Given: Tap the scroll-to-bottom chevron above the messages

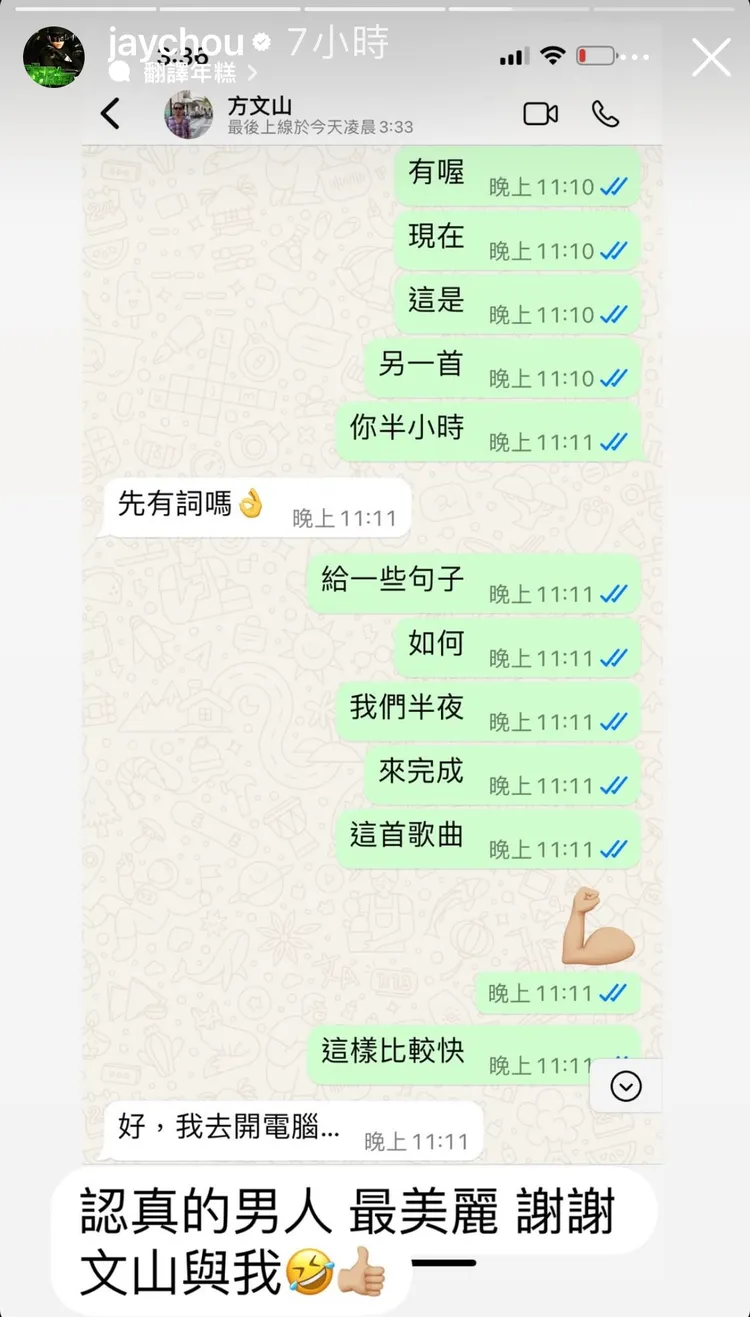Looking at the screenshot, I should 626,1086.
